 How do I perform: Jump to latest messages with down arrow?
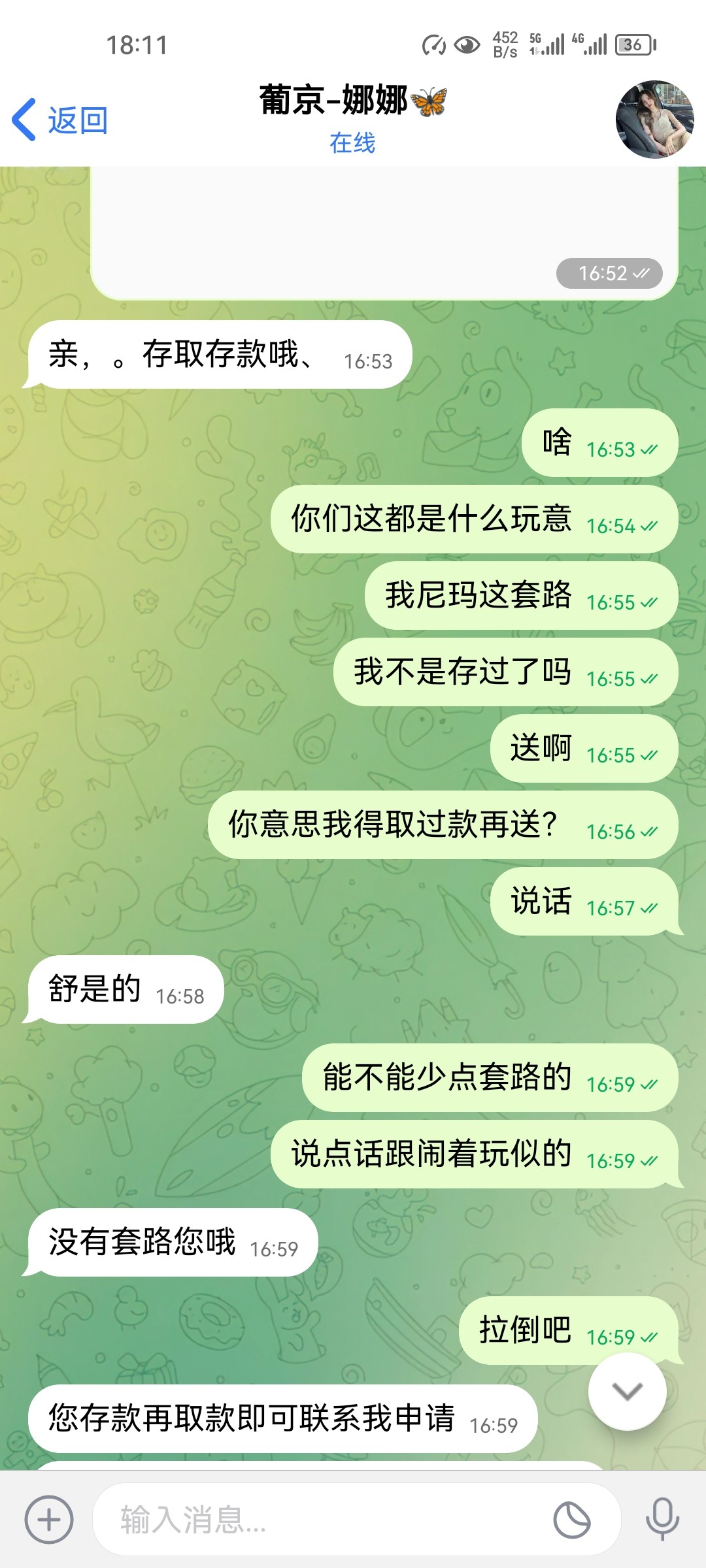pos(627,1392)
